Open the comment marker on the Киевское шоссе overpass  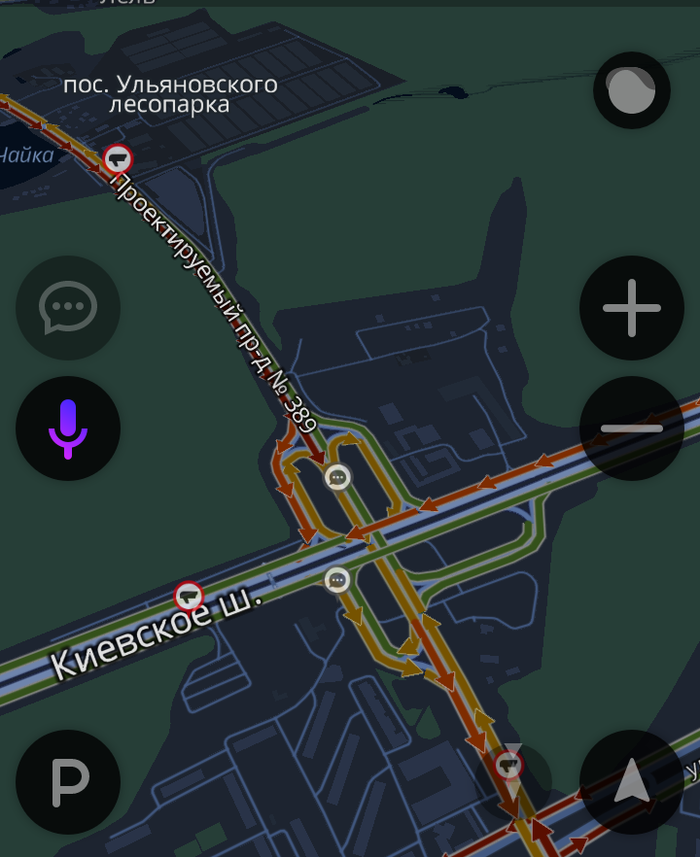click(x=338, y=579)
